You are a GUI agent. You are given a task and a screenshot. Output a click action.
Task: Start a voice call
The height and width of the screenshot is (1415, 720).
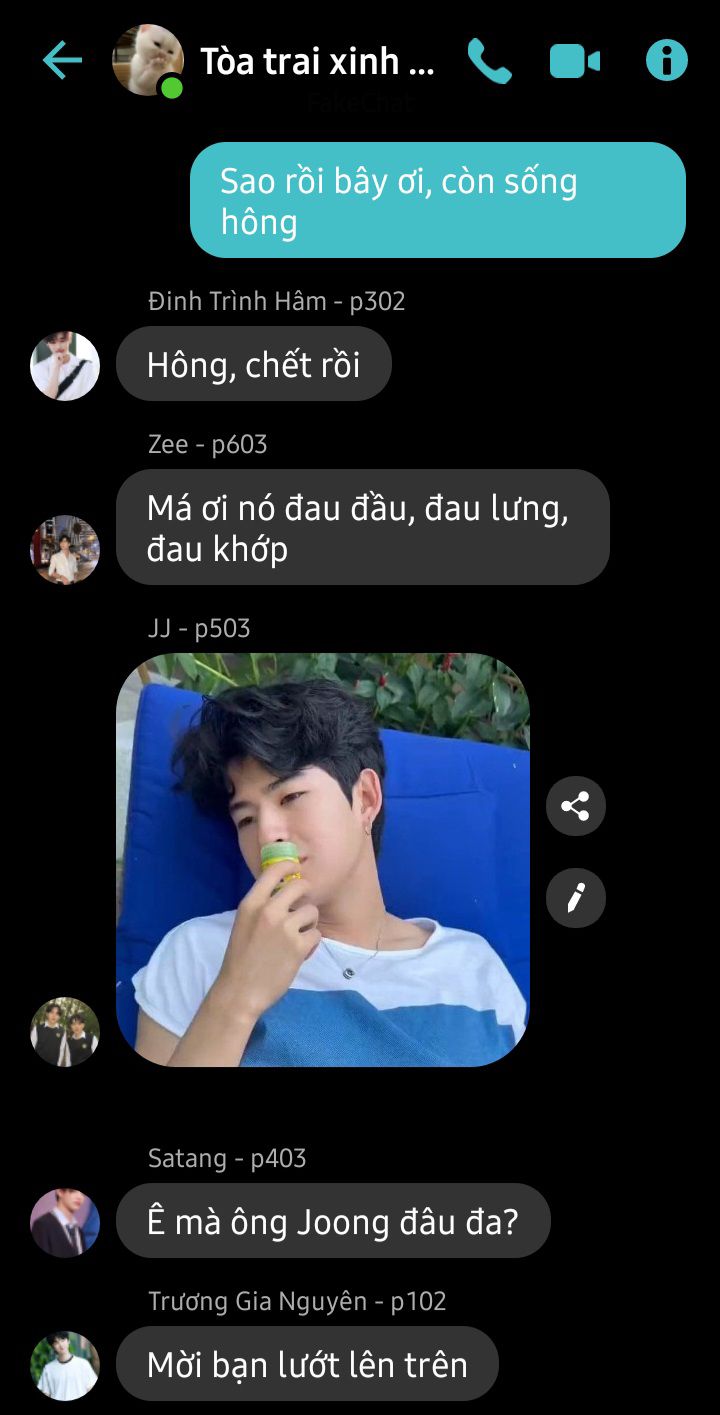[489, 61]
